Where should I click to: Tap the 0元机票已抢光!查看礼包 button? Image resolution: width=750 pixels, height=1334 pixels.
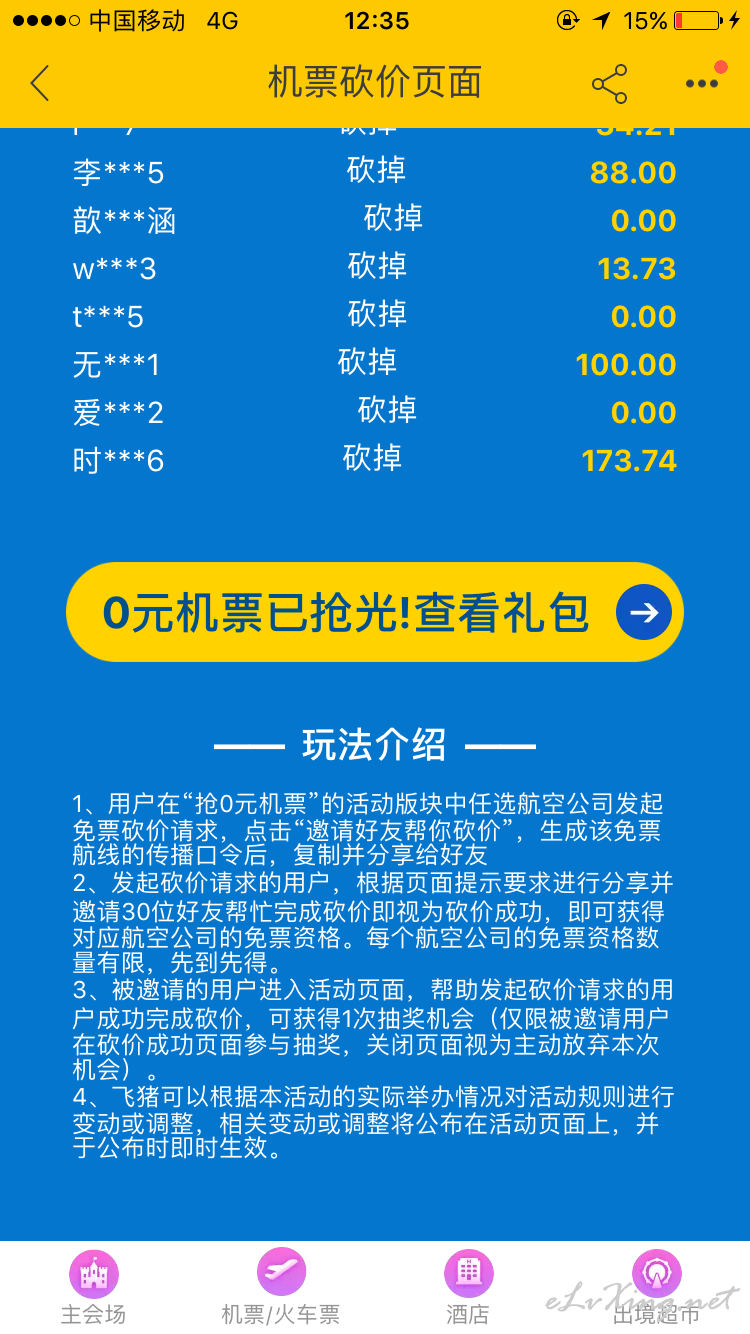pyautogui.click(x=375, y=612)
